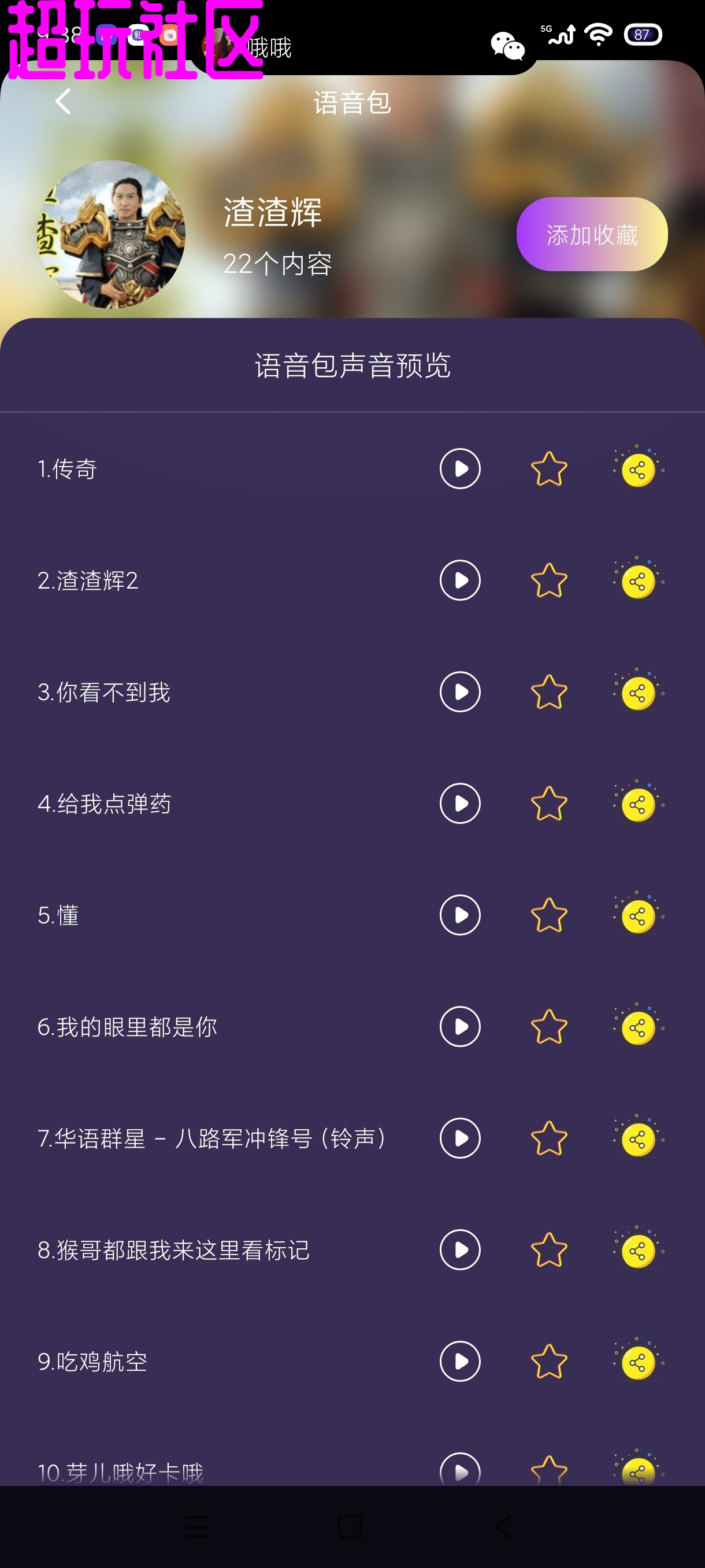Image resolution: width=705 pixels, height=1568 pixels.
Task: Star the clip 2.渣渣辉2
Action: 548,580
